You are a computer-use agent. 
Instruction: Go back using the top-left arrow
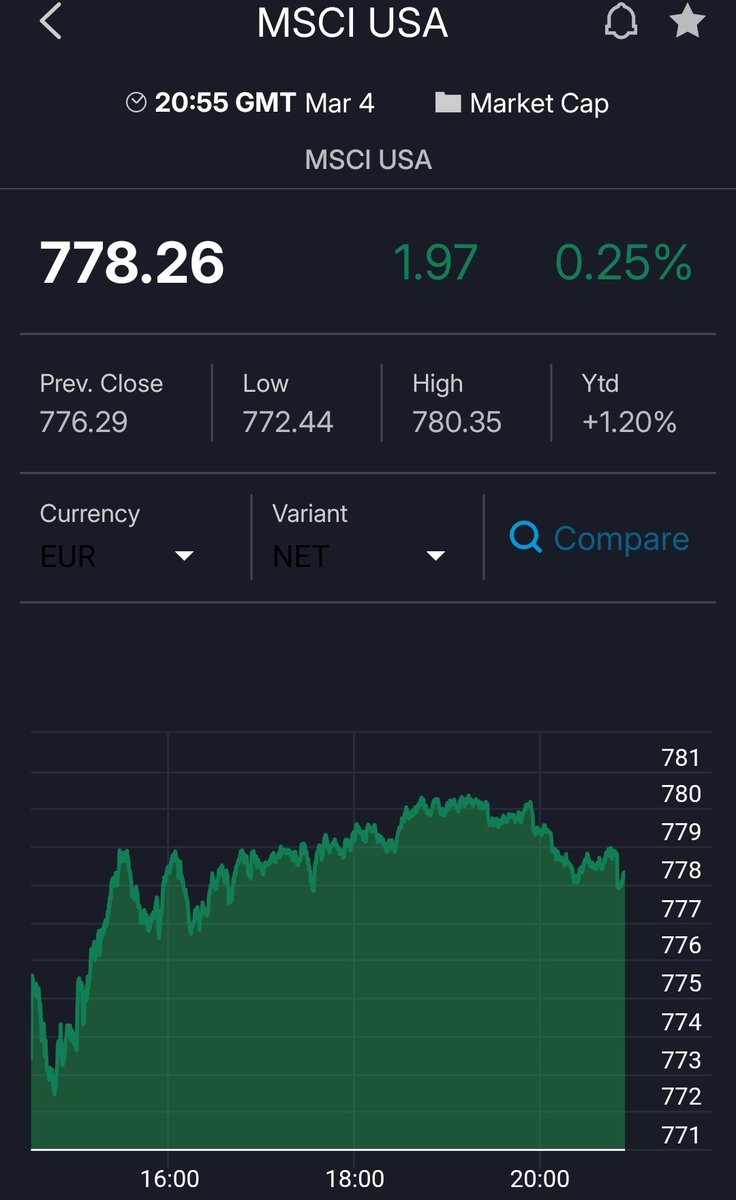pos(50,21)
